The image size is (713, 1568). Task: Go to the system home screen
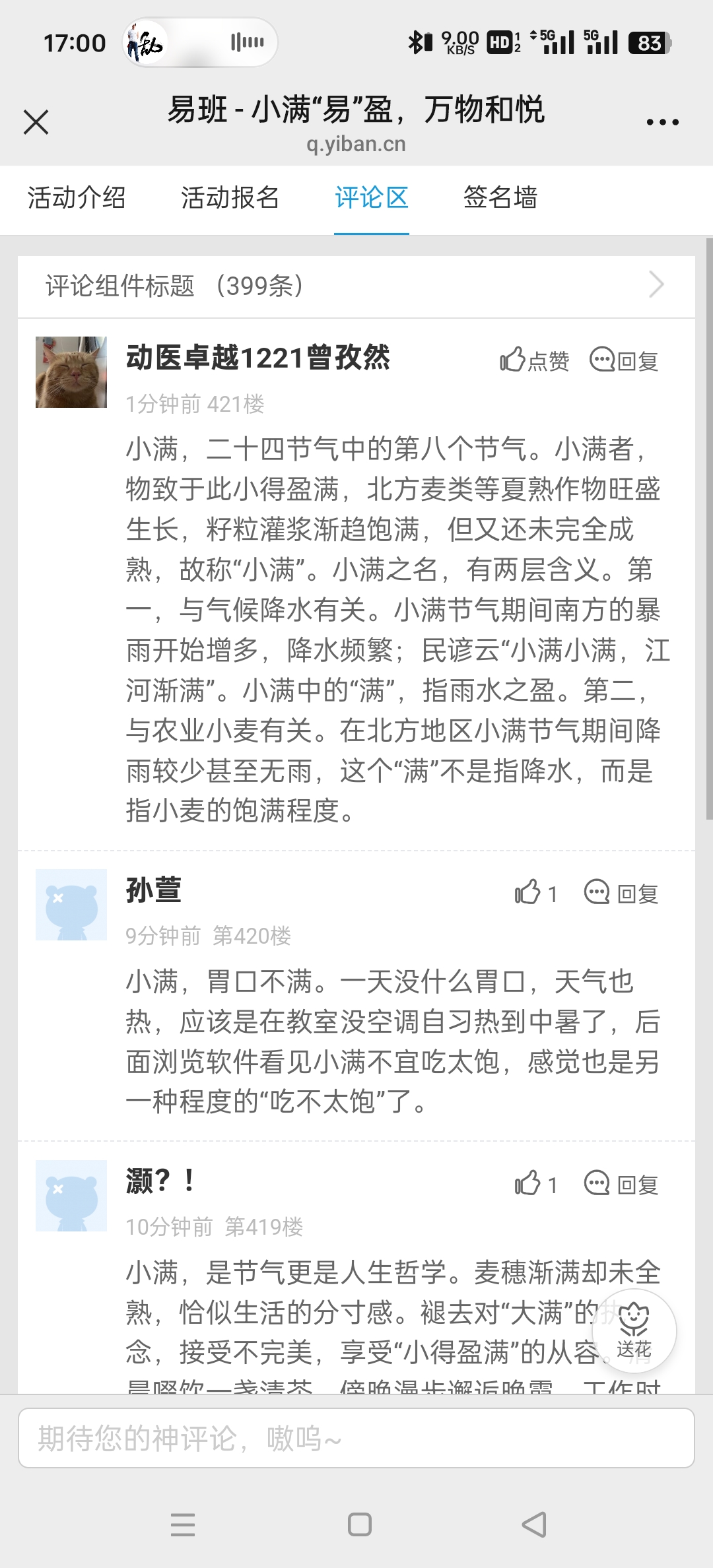359,1524
